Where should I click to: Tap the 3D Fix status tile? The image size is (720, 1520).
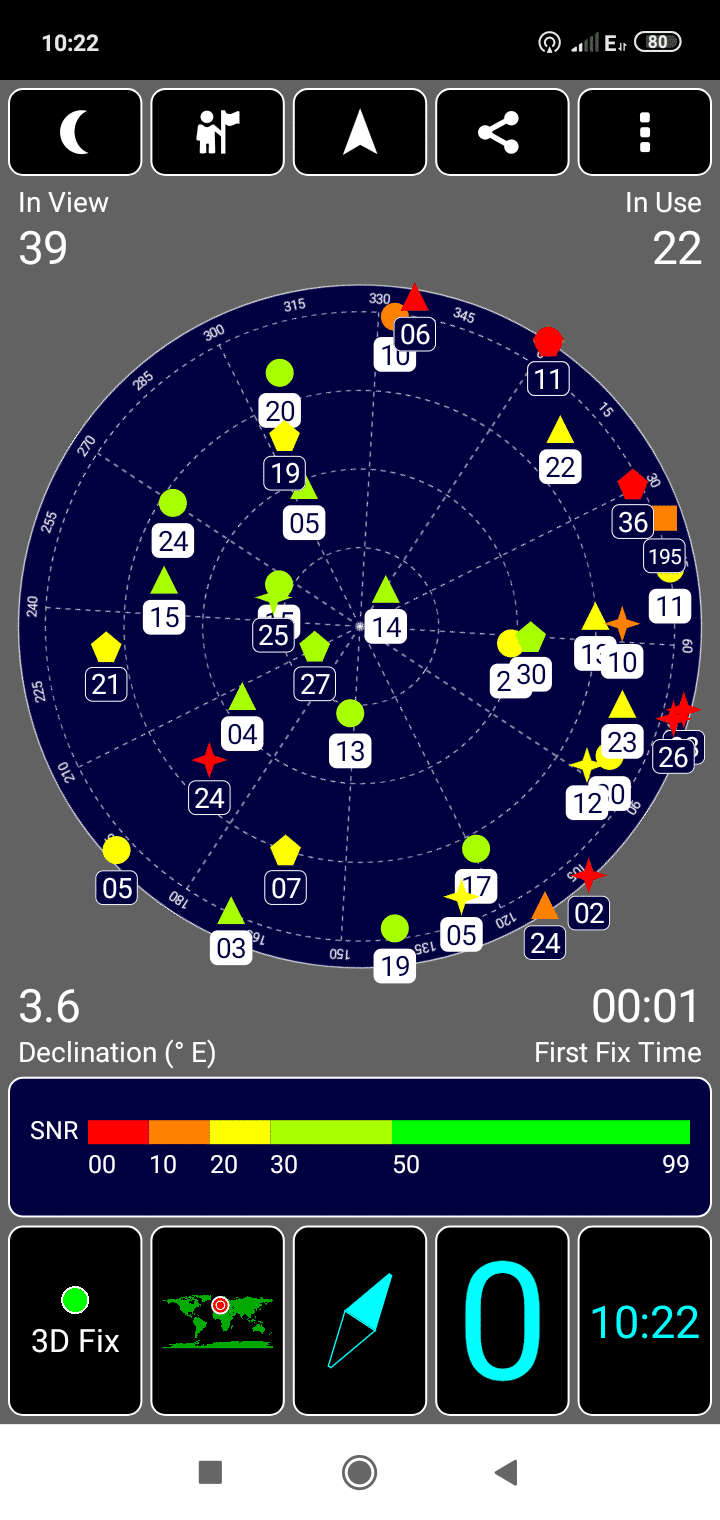coord(75,1321)
